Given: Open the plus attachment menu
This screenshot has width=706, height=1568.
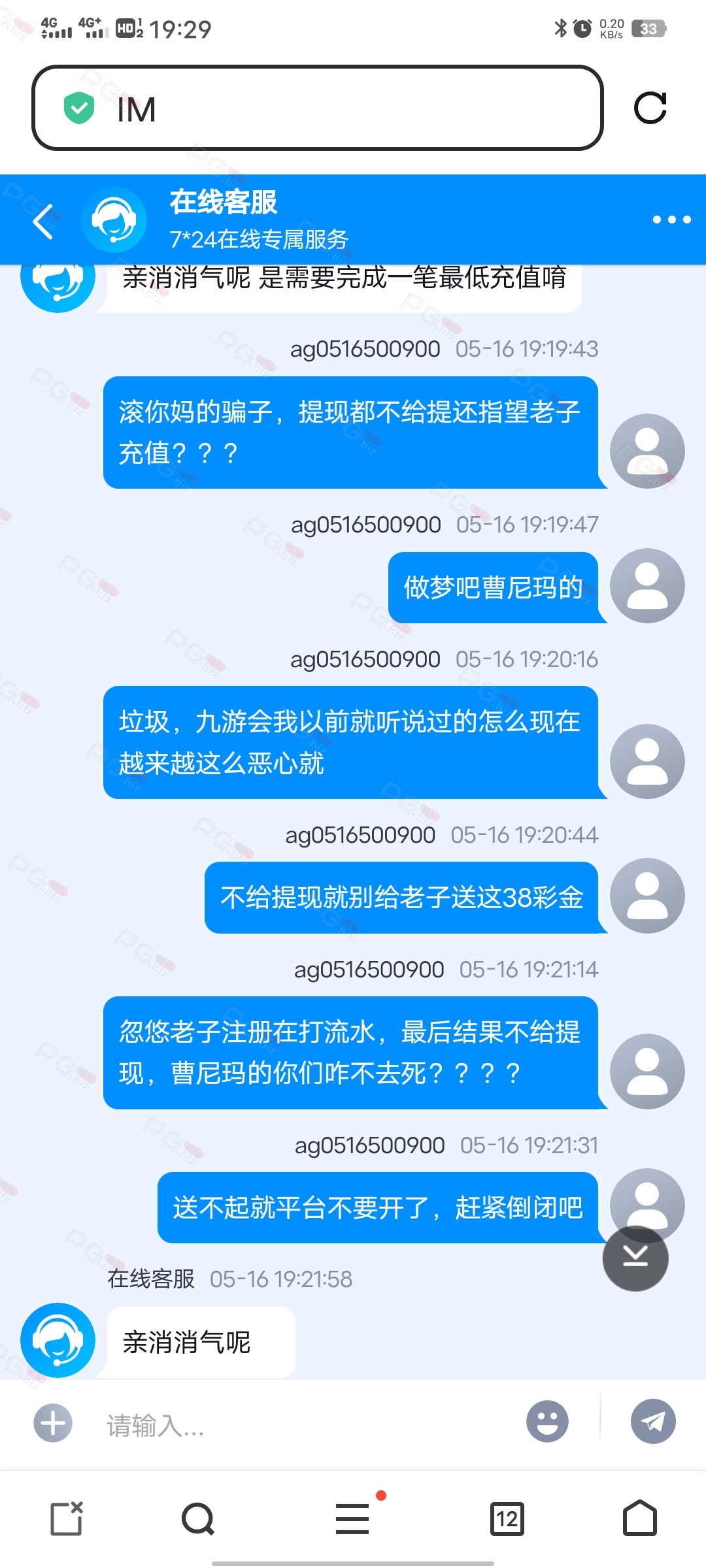Looking at the screenshot, I should [x=53, y=1422].
